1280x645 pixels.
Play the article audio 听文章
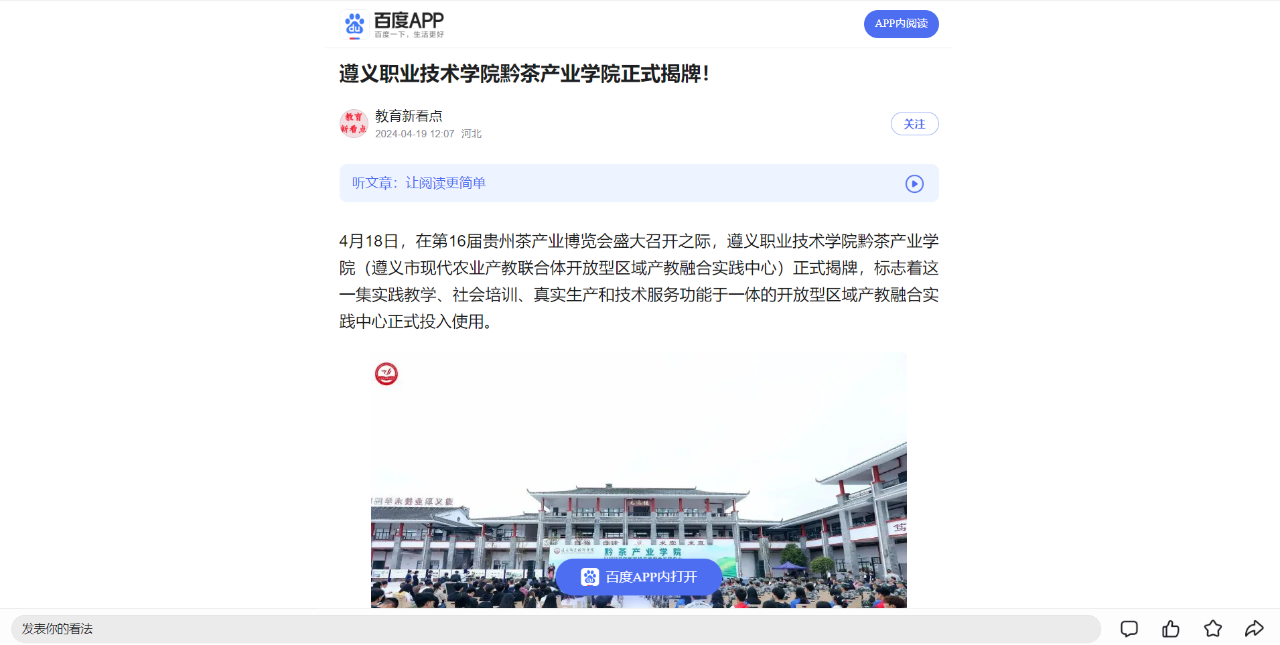(x=914, y=184)
